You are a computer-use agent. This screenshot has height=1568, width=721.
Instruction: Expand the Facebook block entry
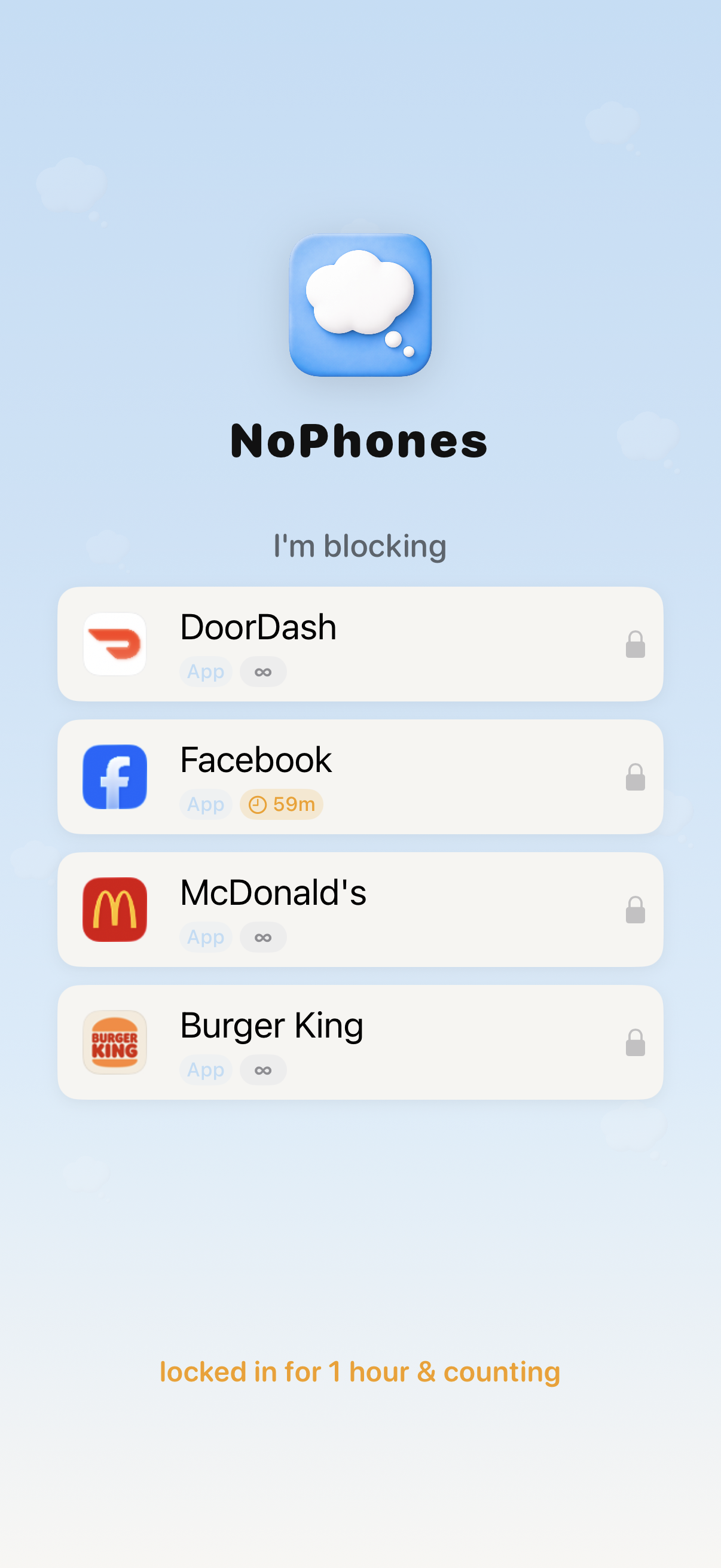360,779
